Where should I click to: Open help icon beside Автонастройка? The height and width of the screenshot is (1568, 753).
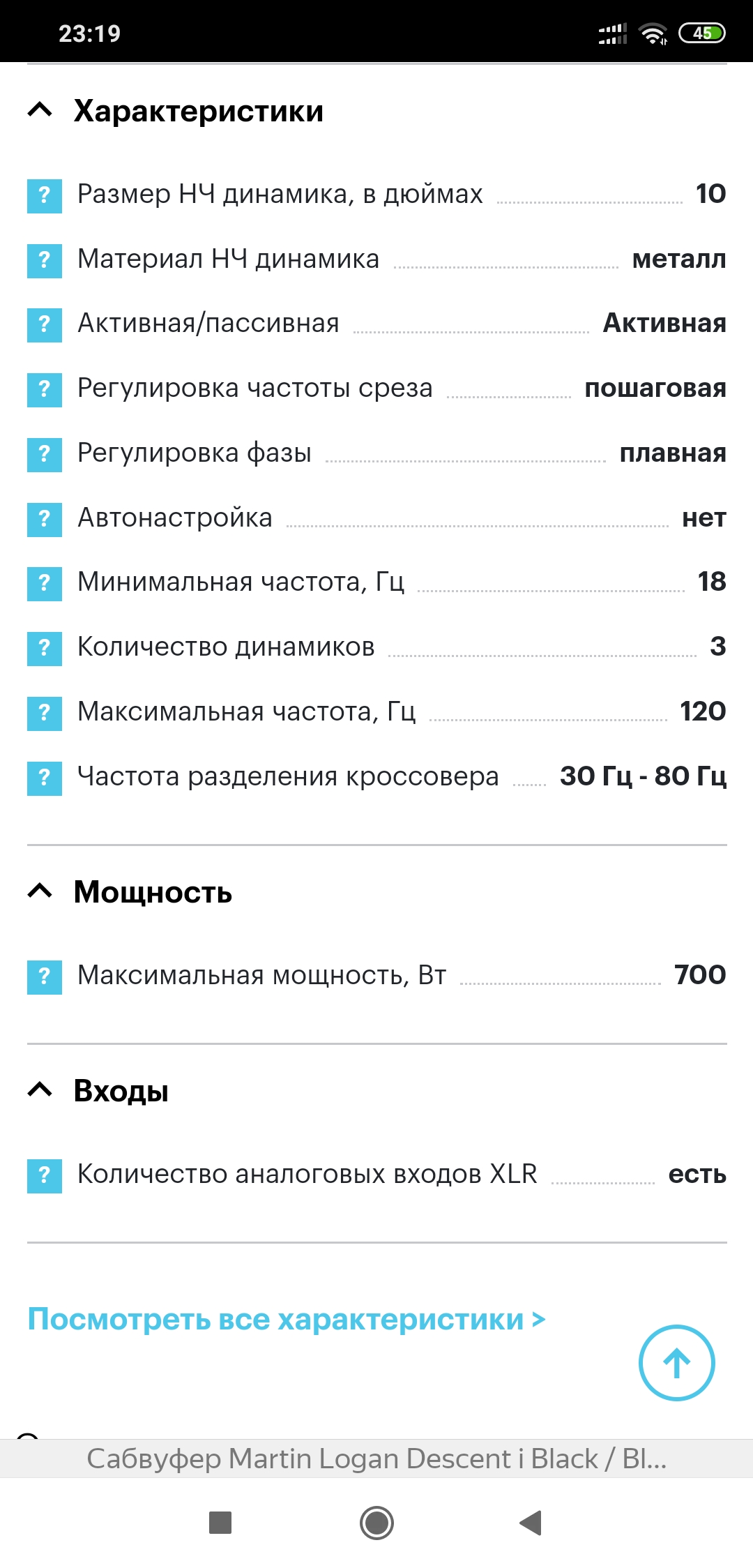click(45, 519)
